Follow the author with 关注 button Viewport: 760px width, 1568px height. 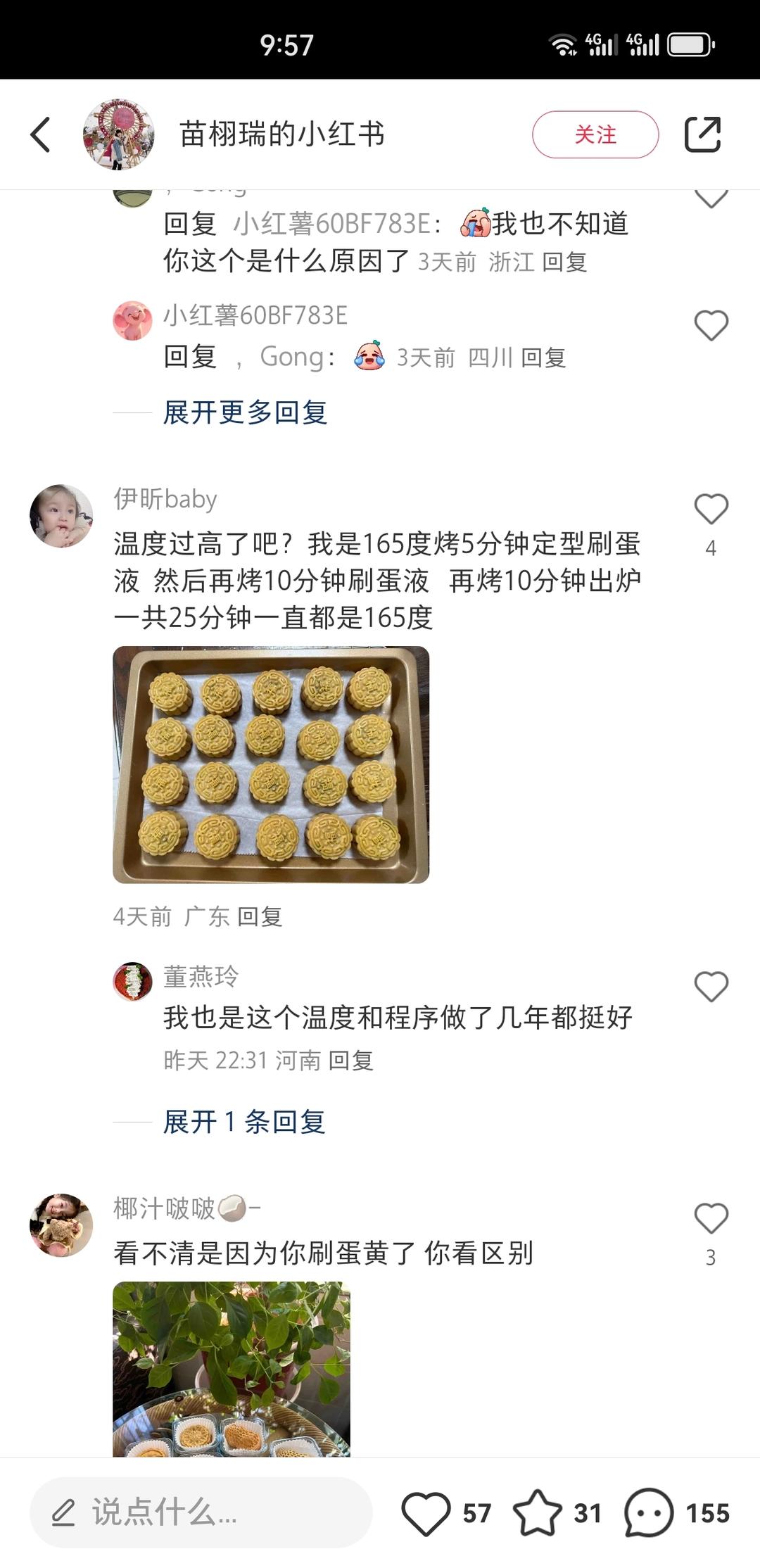click(x=595, y=134)
